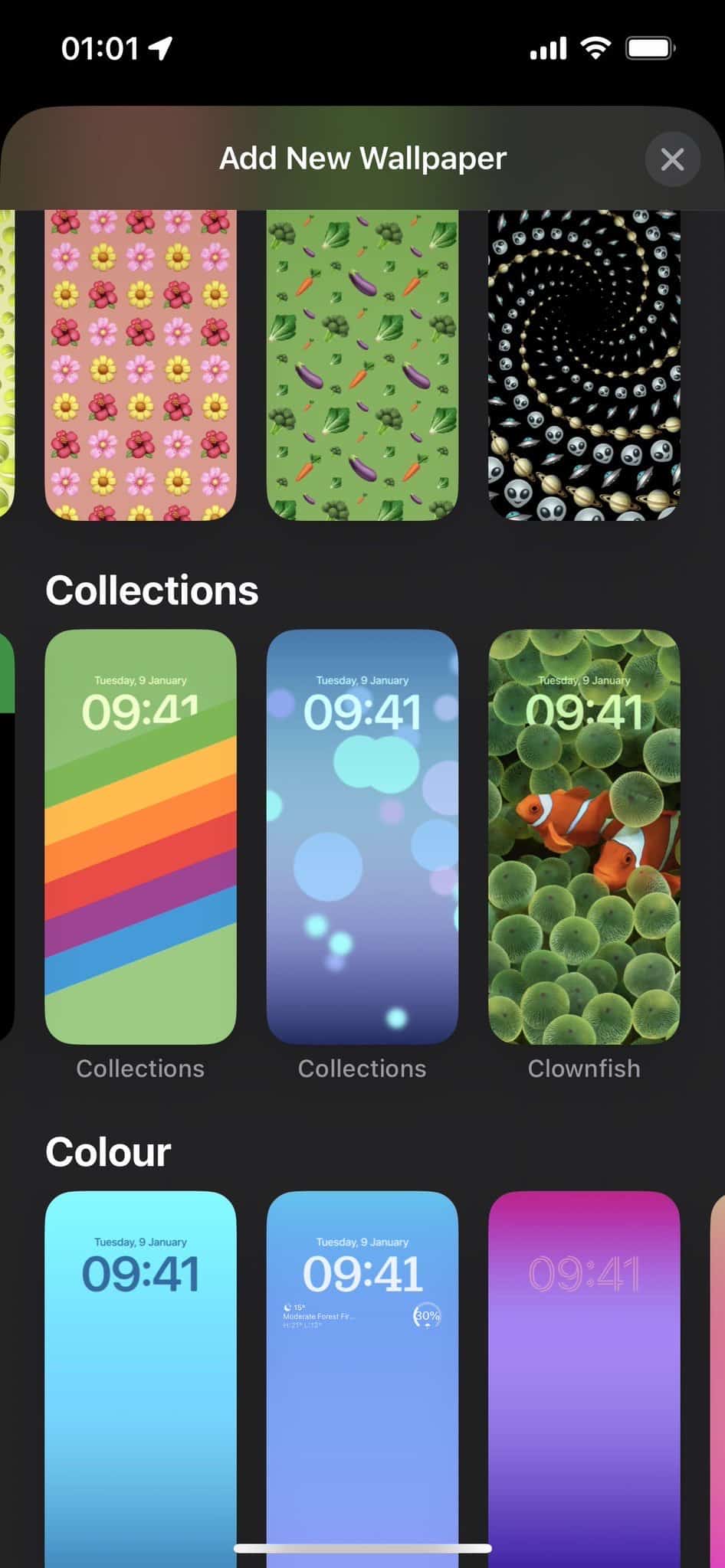
Task: Select the blue bubbles Collections wallpaper
Action: point(362,836)
